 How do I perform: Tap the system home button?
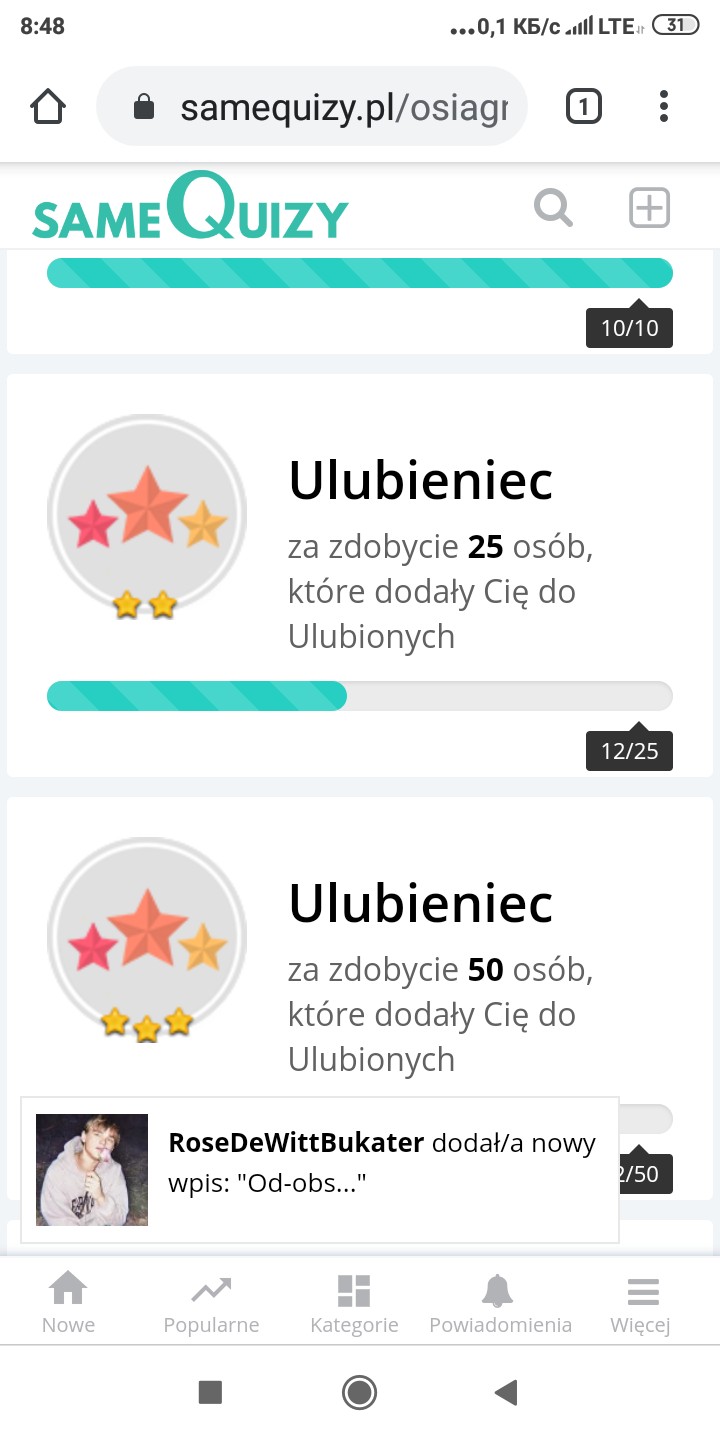click(x=359, y=1392)
